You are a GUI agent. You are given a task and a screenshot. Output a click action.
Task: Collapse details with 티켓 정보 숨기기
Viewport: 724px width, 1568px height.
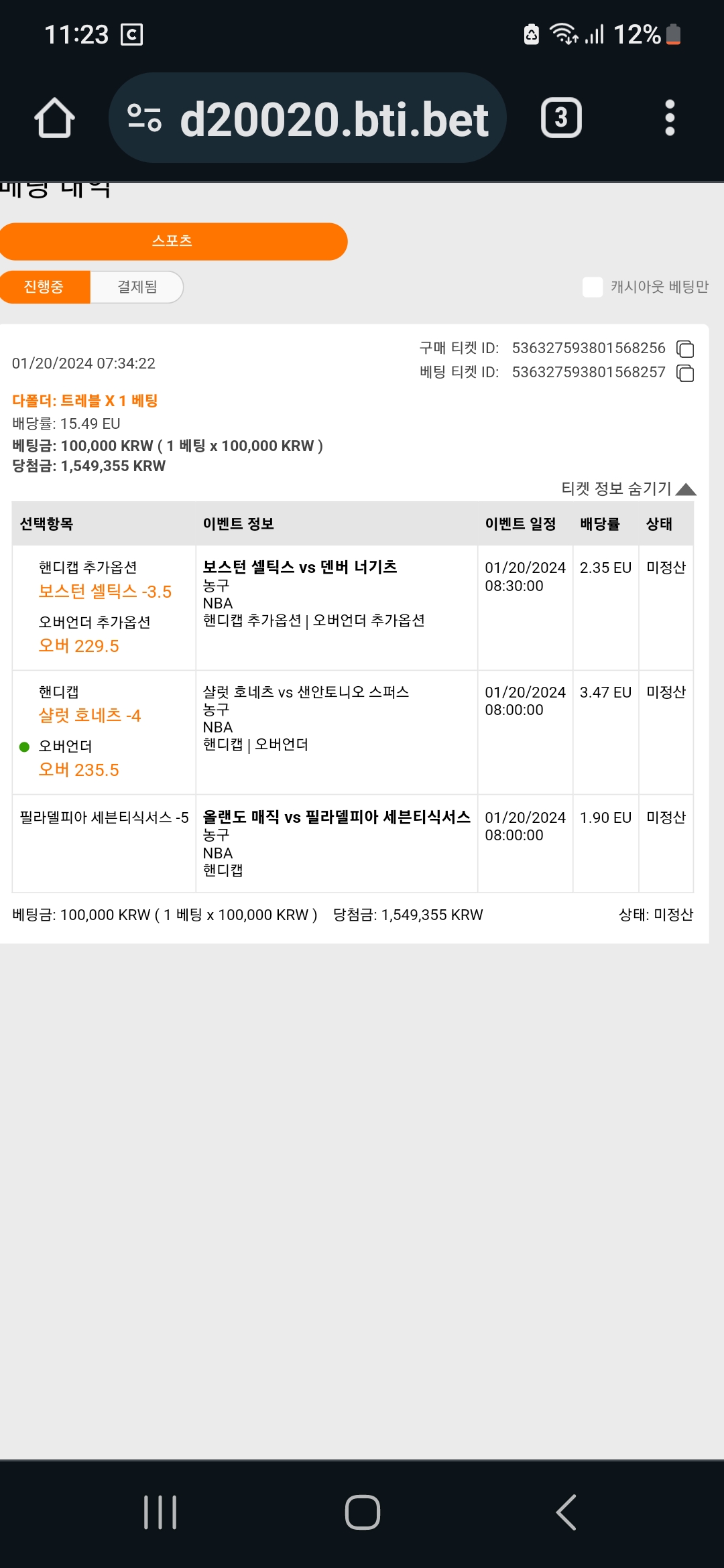[x=628, y=488]
